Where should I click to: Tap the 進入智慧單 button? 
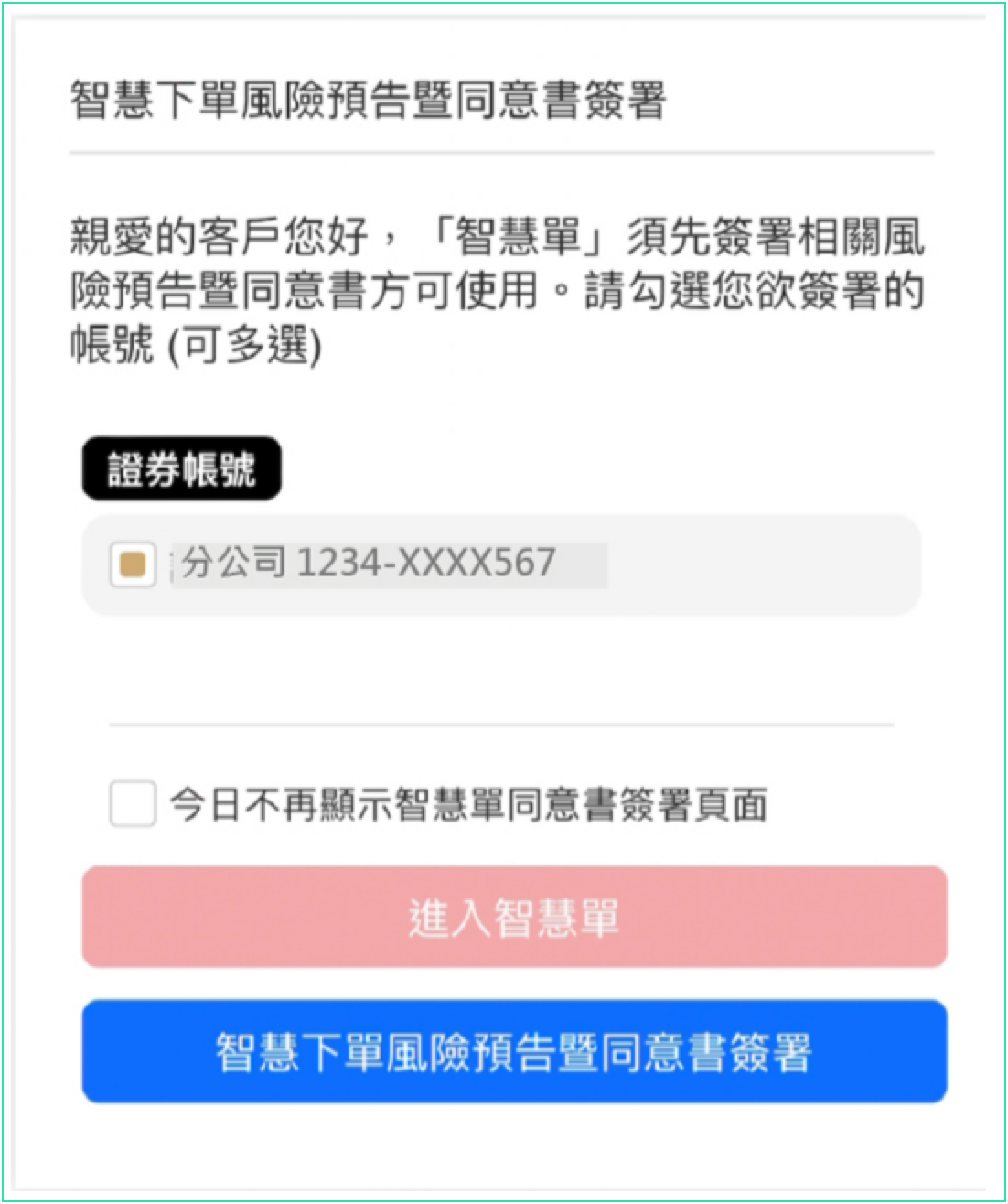pyautogui.click(x=514, y=917)
